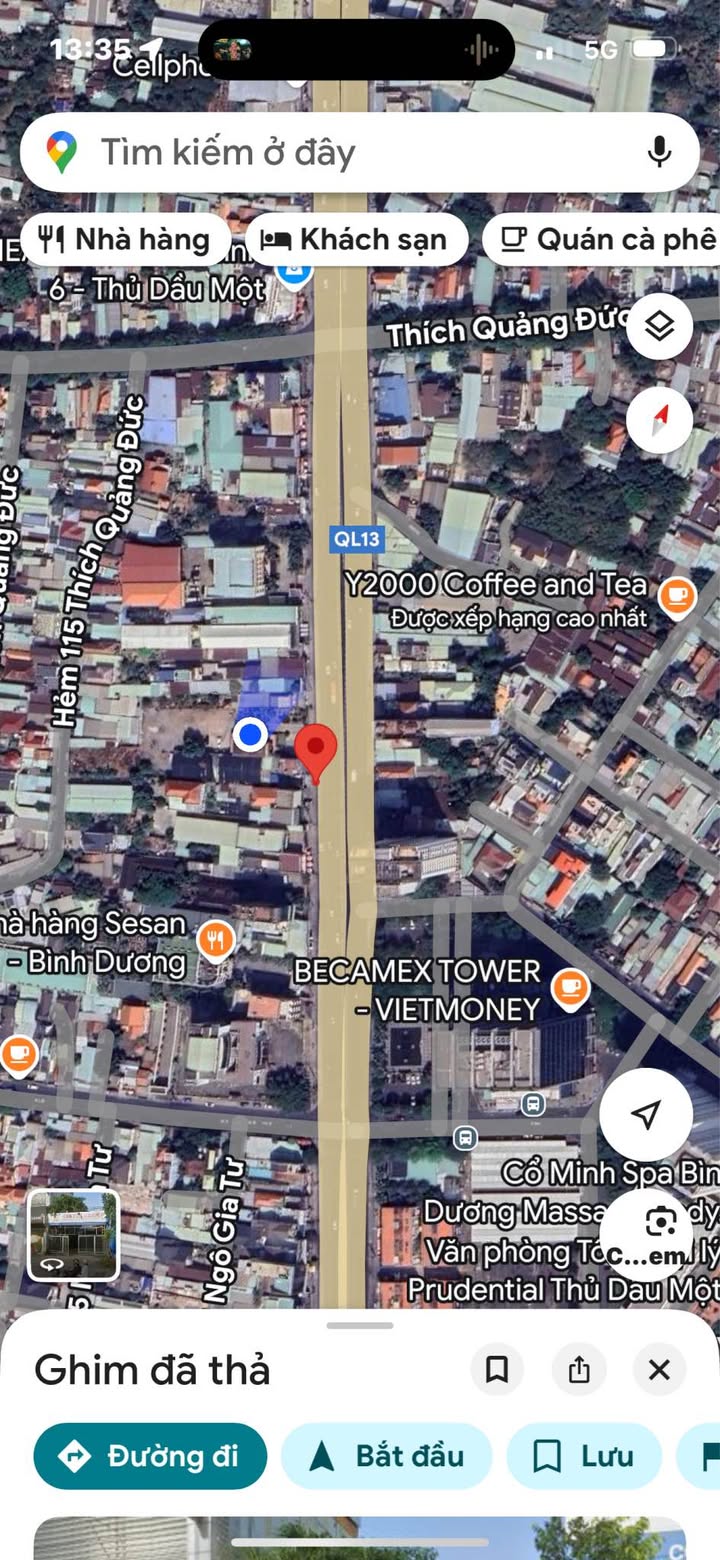
Task: Start navigation with Bắt đầu
Action: (x=387, y=1456)
